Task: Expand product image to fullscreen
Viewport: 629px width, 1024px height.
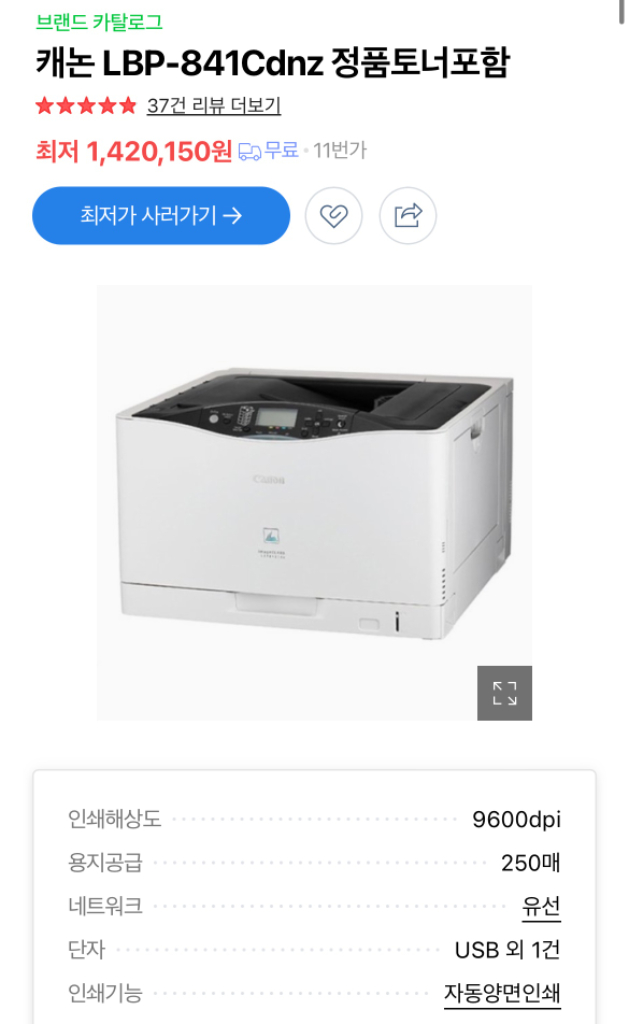Action: pos(504,693)
